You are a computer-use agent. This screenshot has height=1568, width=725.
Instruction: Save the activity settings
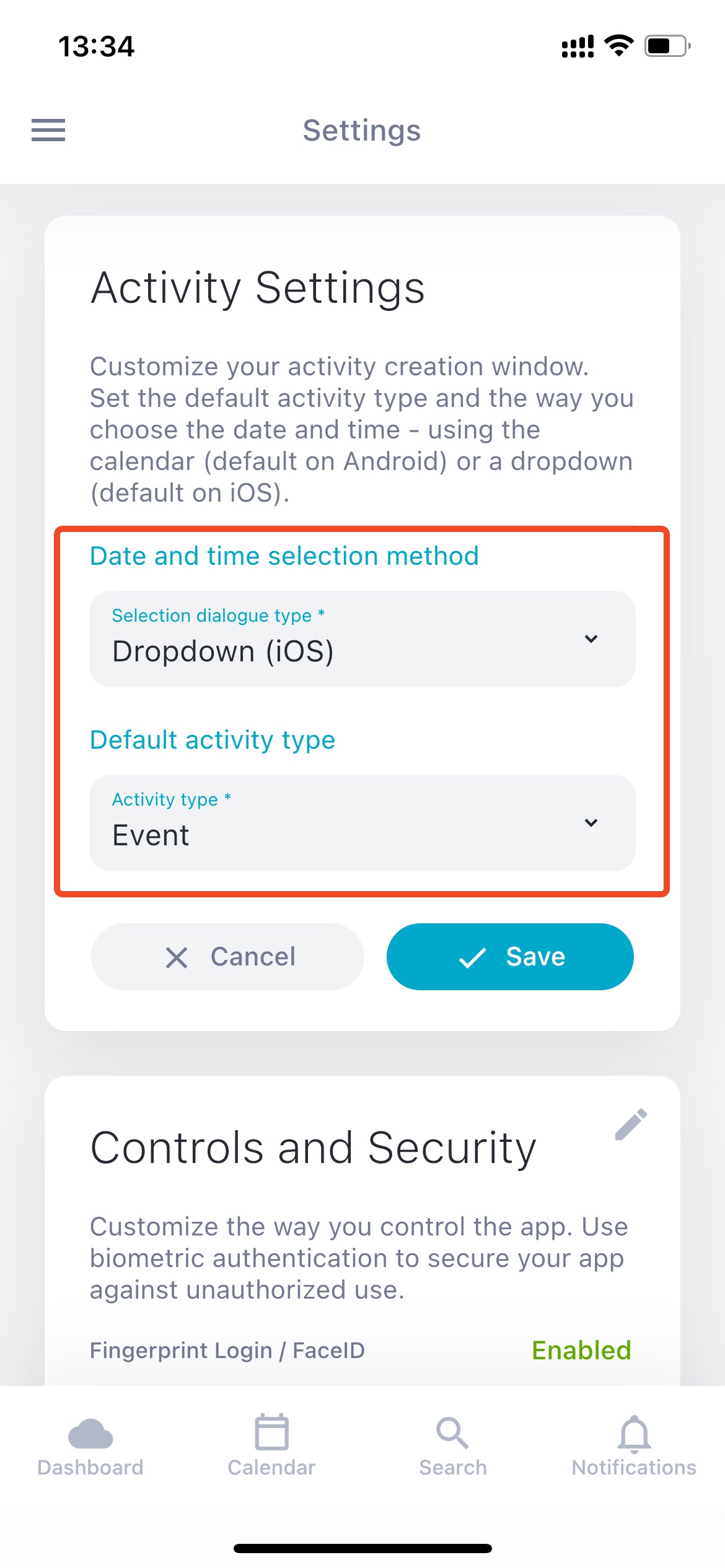510,957
